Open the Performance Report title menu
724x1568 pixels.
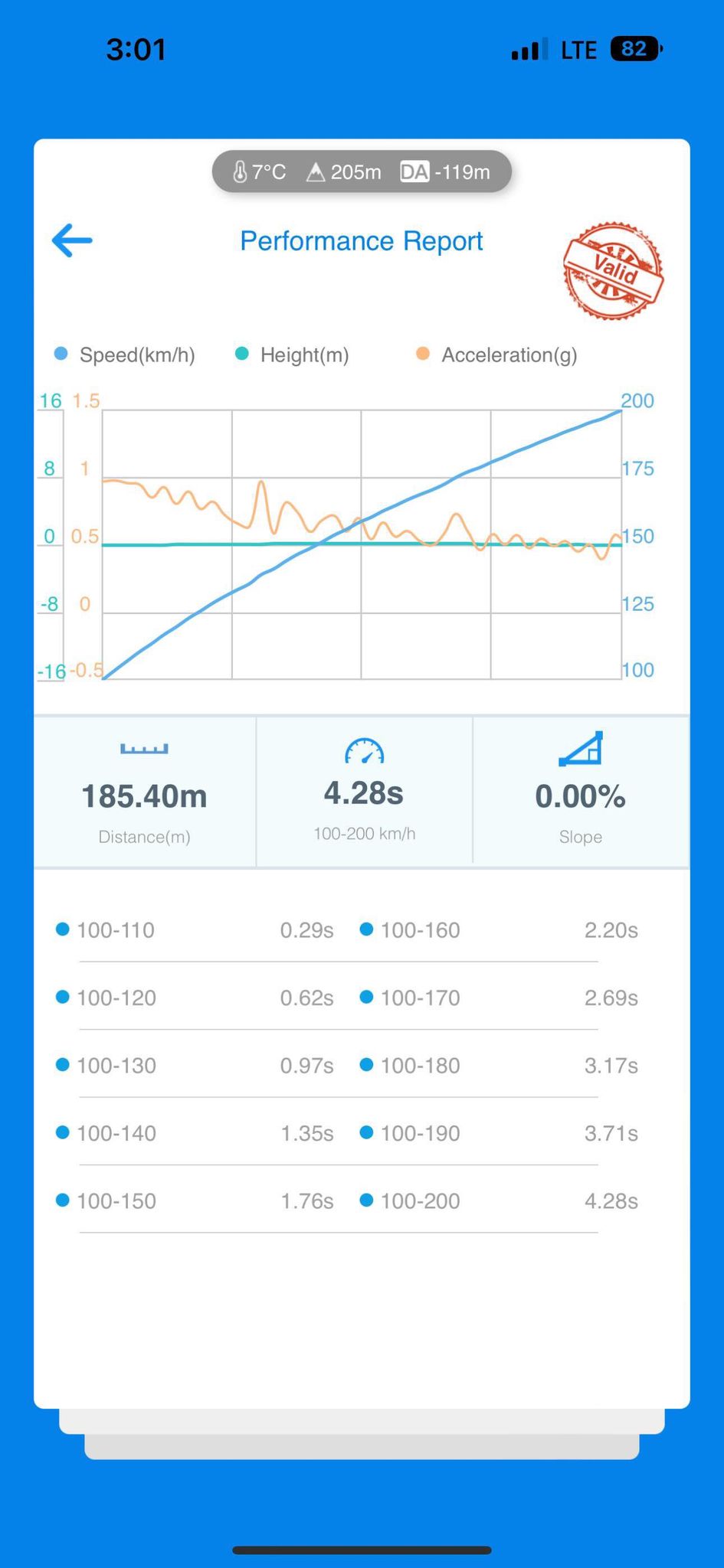361,240
